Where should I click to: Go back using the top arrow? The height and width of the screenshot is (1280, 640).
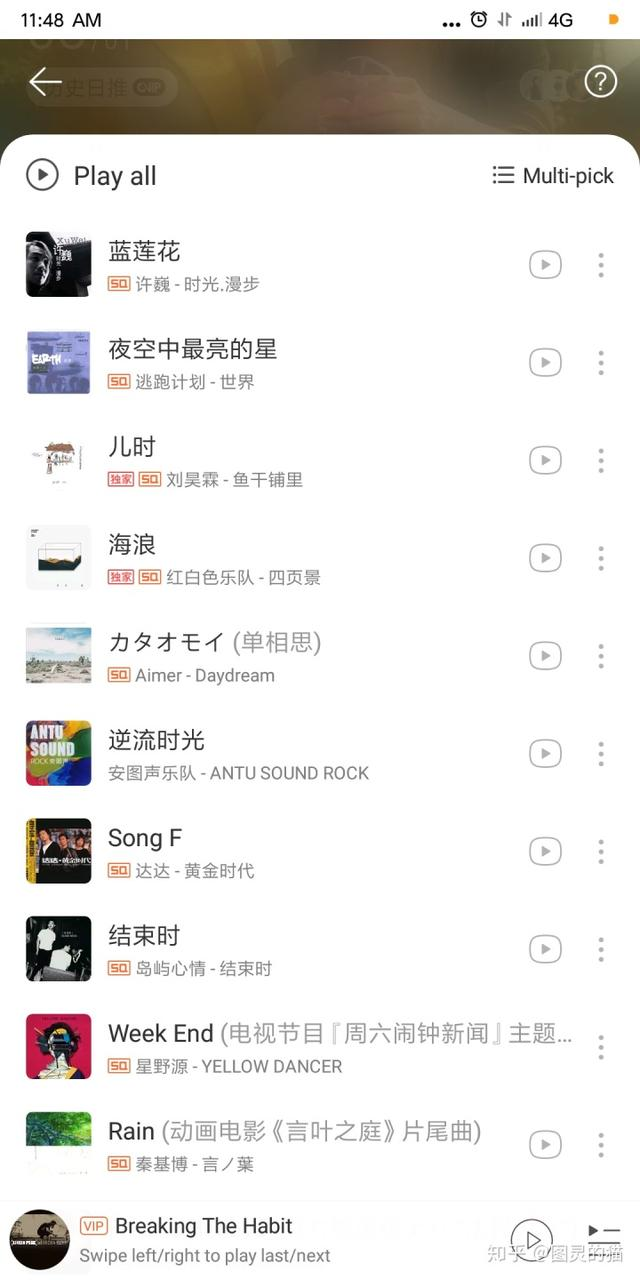tap(45, 82)
